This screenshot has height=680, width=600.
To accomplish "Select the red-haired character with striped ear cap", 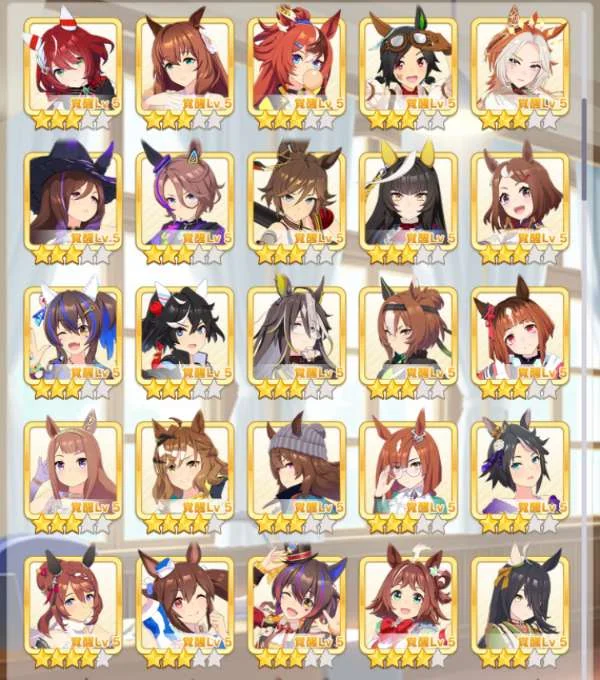I will 72,66.
